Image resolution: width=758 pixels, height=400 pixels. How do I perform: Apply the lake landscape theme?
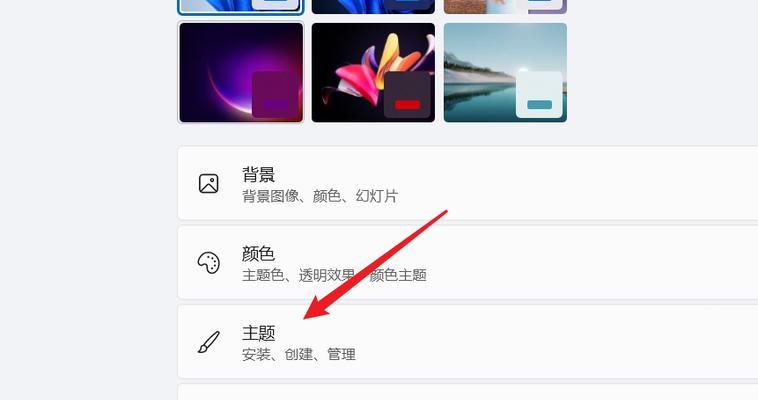click(505, 73)
